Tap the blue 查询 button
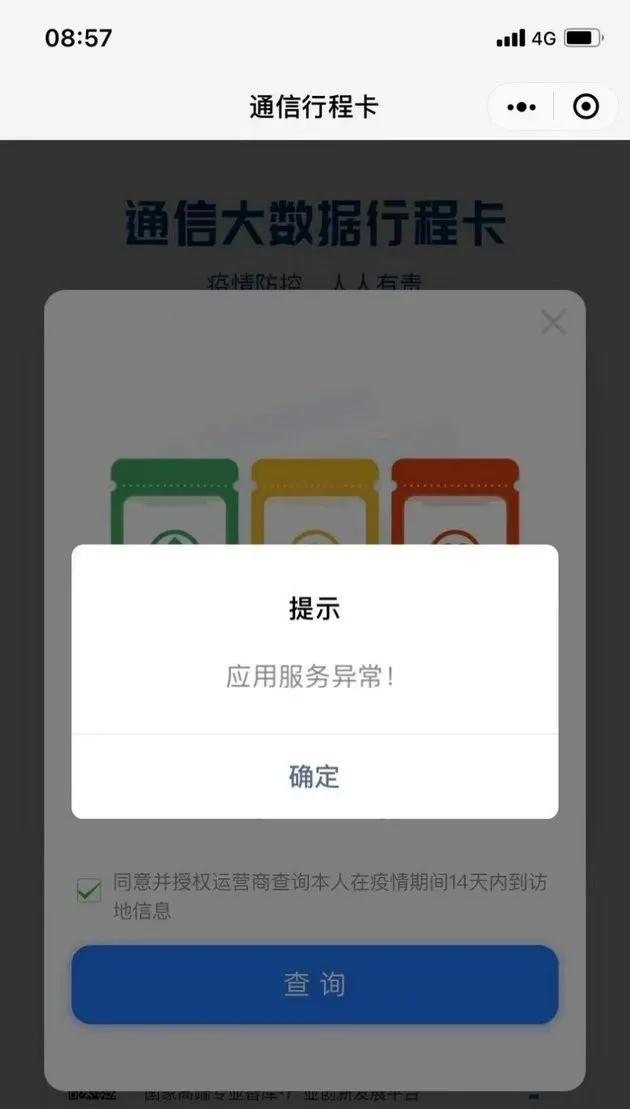The width and height of the screenshot is (630, 1109). click(314, 984)
